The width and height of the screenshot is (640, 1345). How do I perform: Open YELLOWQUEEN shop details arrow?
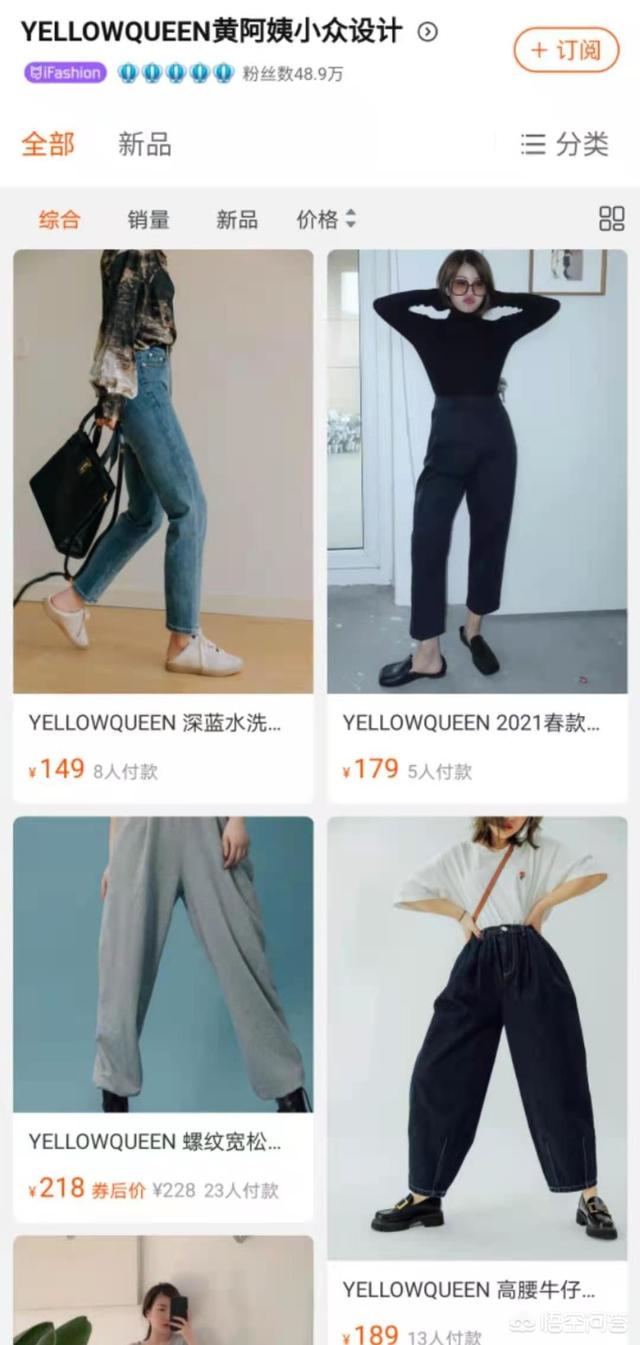click(x=428, y=32)
